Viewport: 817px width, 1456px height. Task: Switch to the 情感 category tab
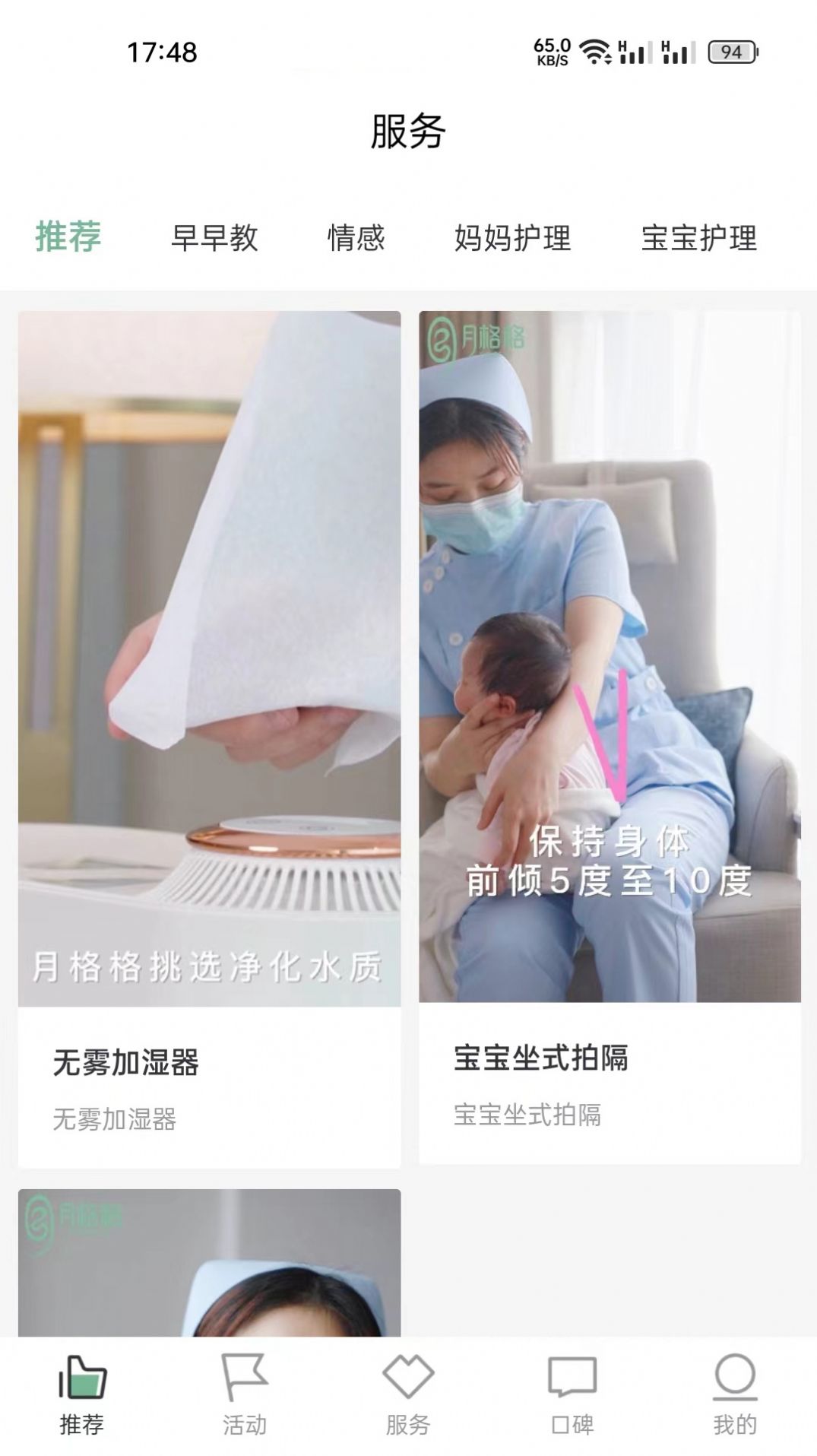(356, 238)
